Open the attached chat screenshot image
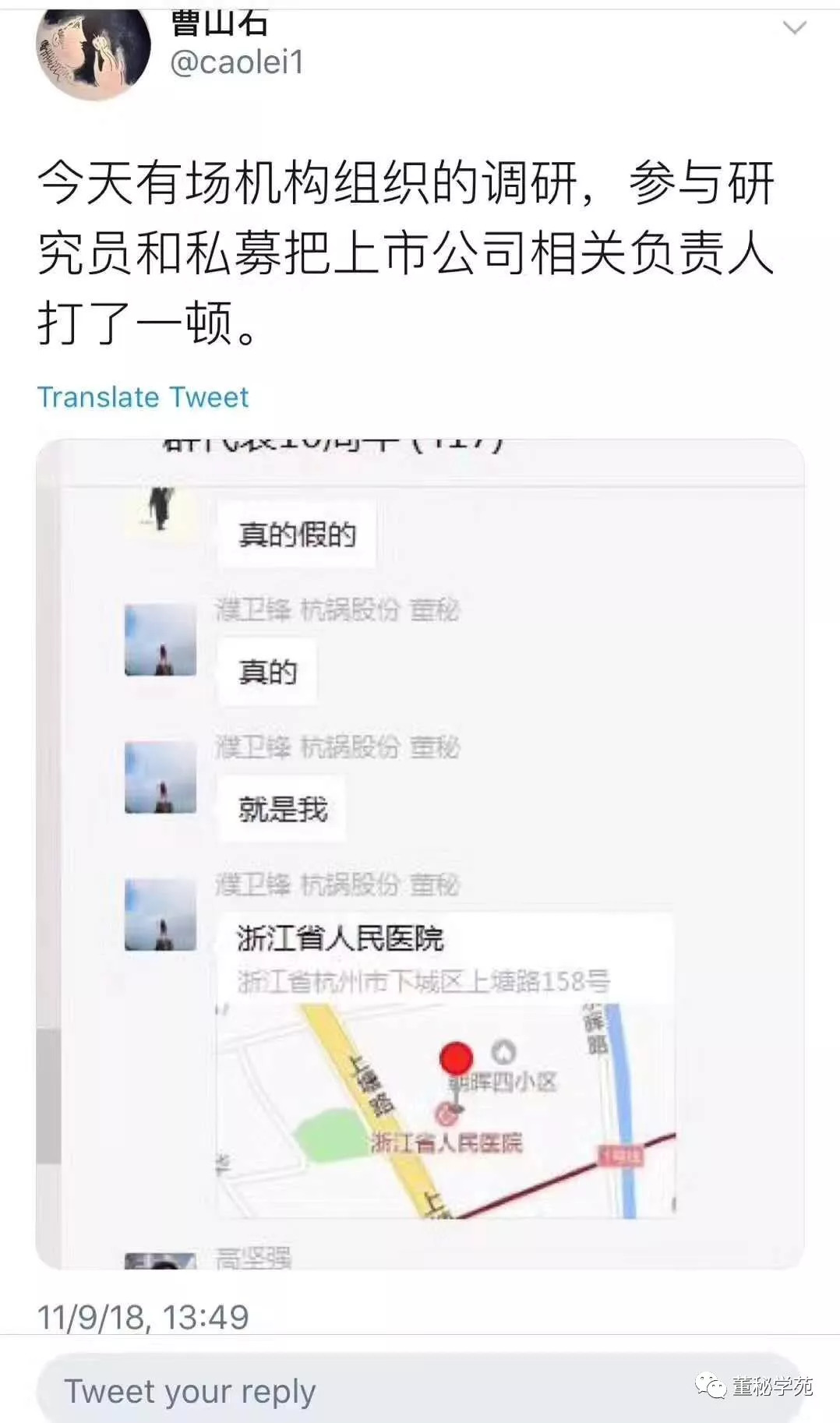The width and height of the screenshot is (840, 1423). (x=420, y=853)
